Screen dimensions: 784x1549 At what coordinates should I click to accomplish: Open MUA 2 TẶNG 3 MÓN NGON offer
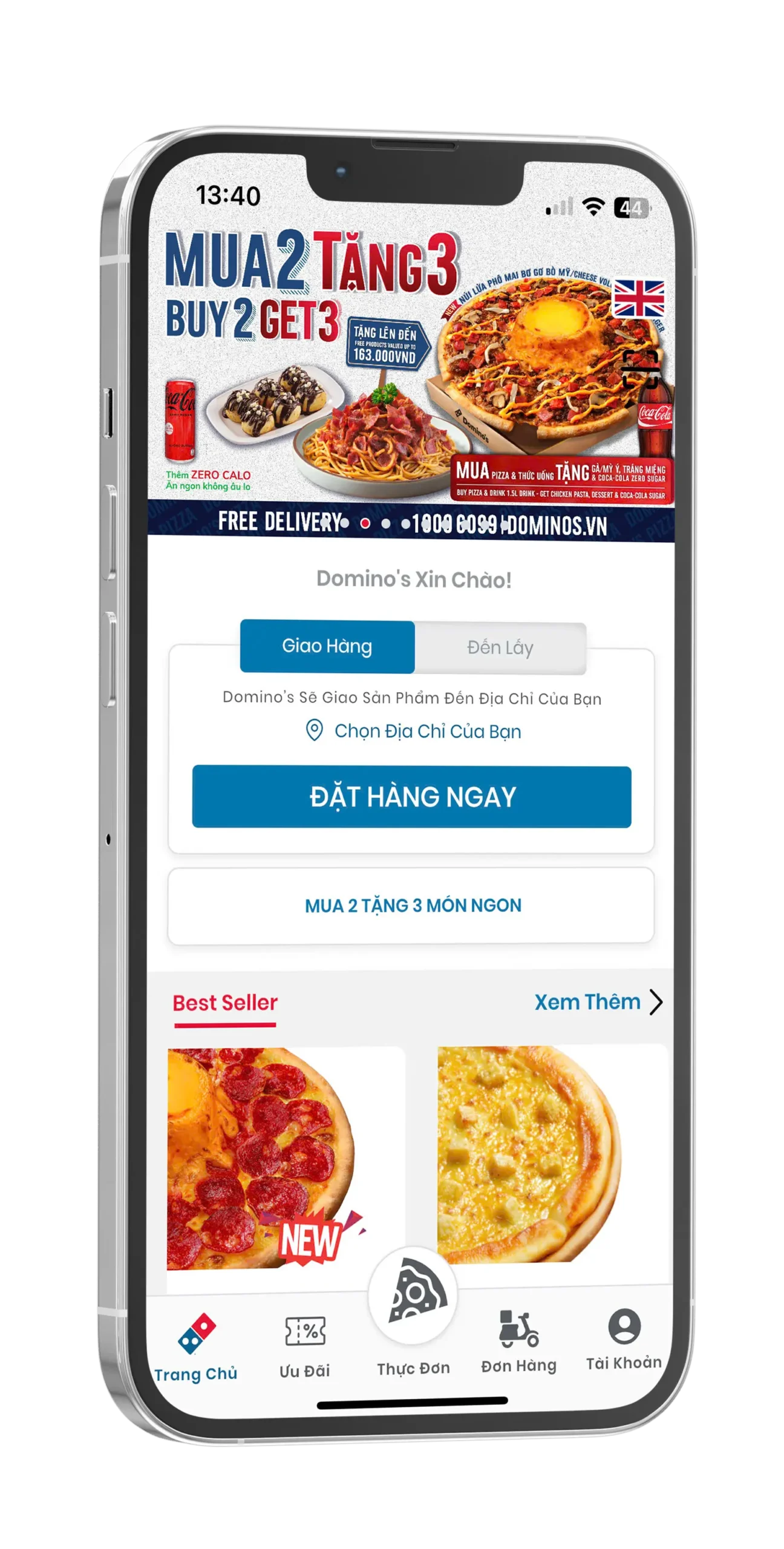point(412,905)
